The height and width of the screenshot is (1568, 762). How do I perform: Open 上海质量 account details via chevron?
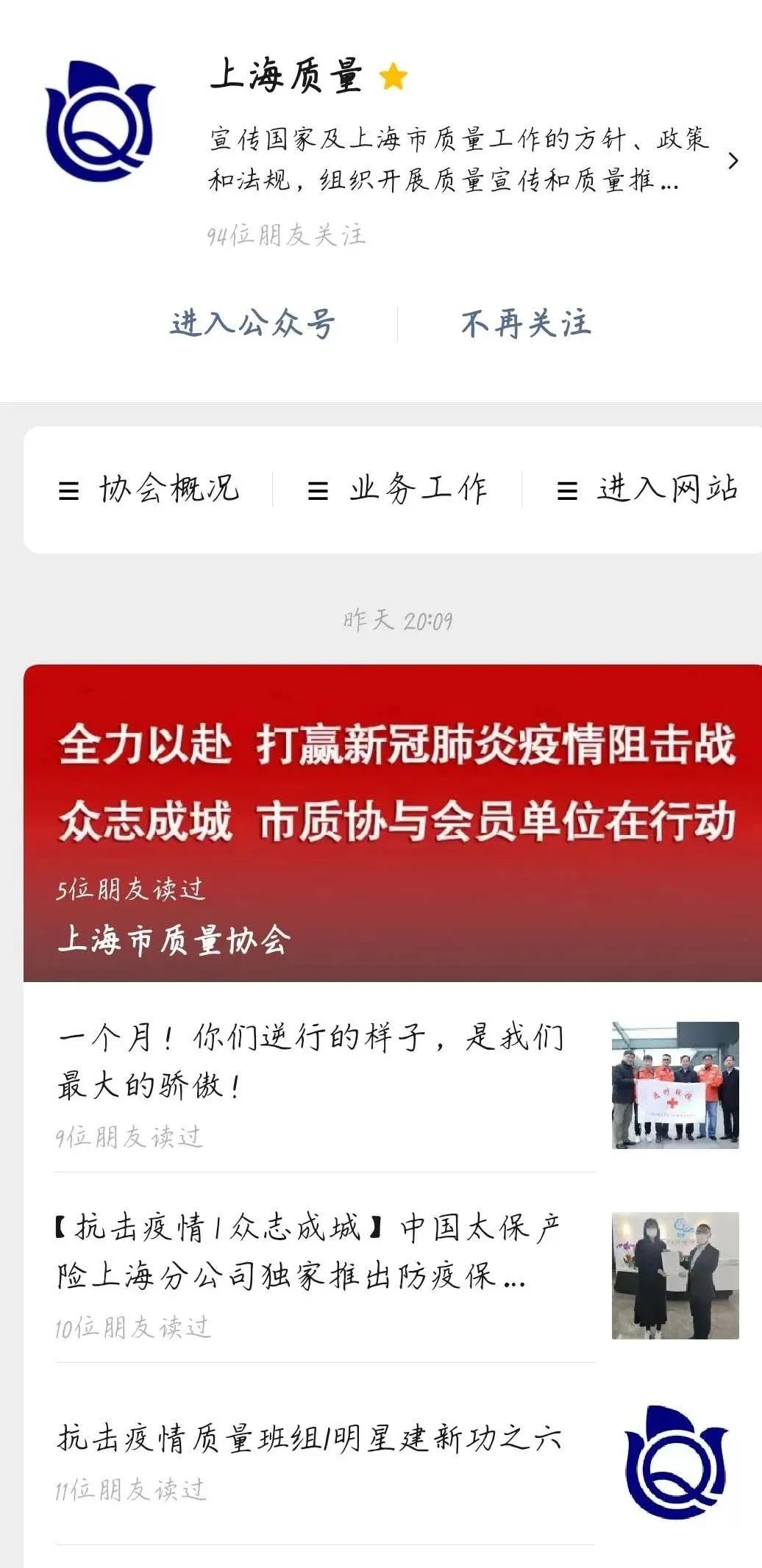[x=733, y=161]
